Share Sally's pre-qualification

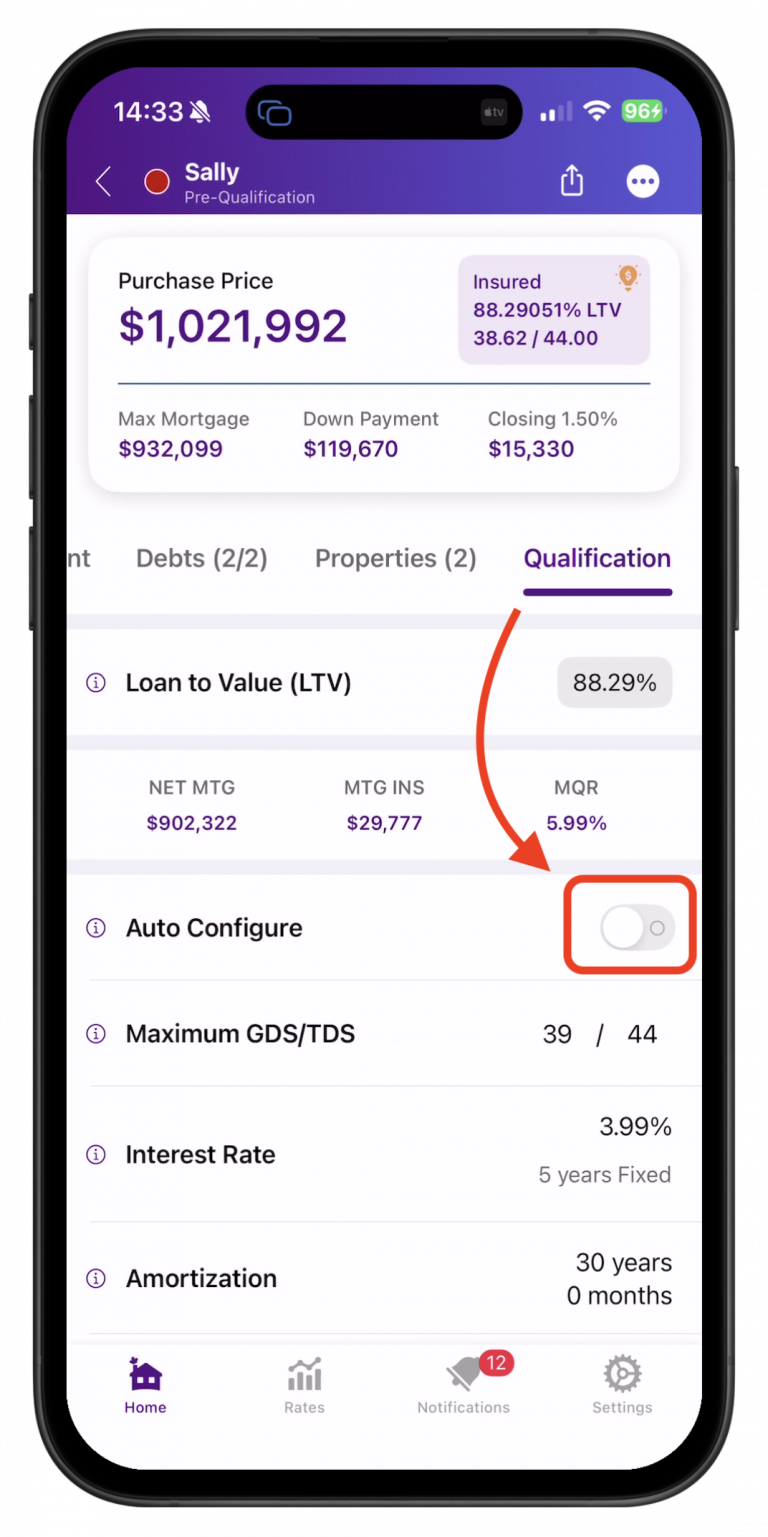coord(571,181)
